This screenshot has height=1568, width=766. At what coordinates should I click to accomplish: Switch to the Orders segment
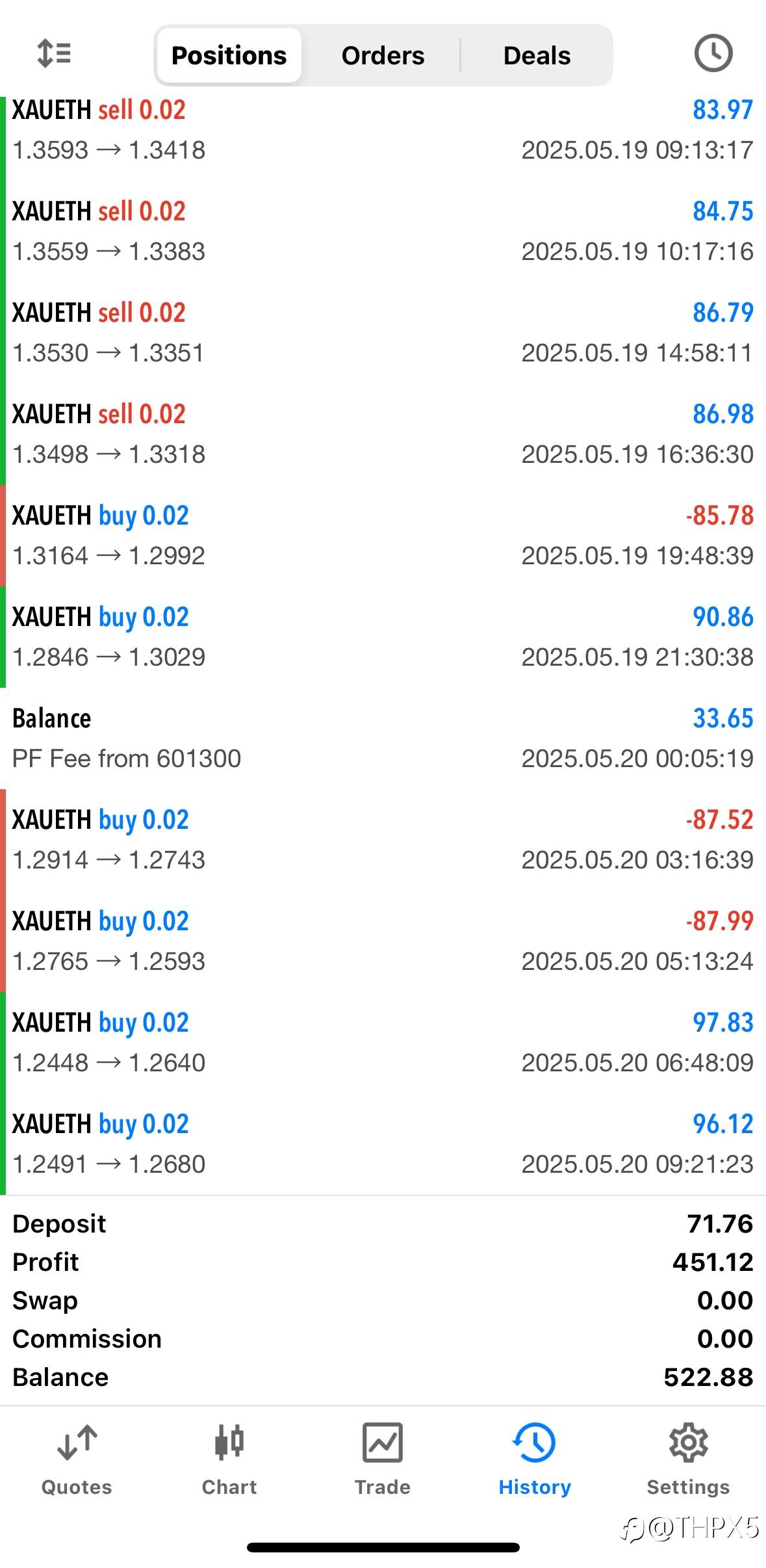383,55
